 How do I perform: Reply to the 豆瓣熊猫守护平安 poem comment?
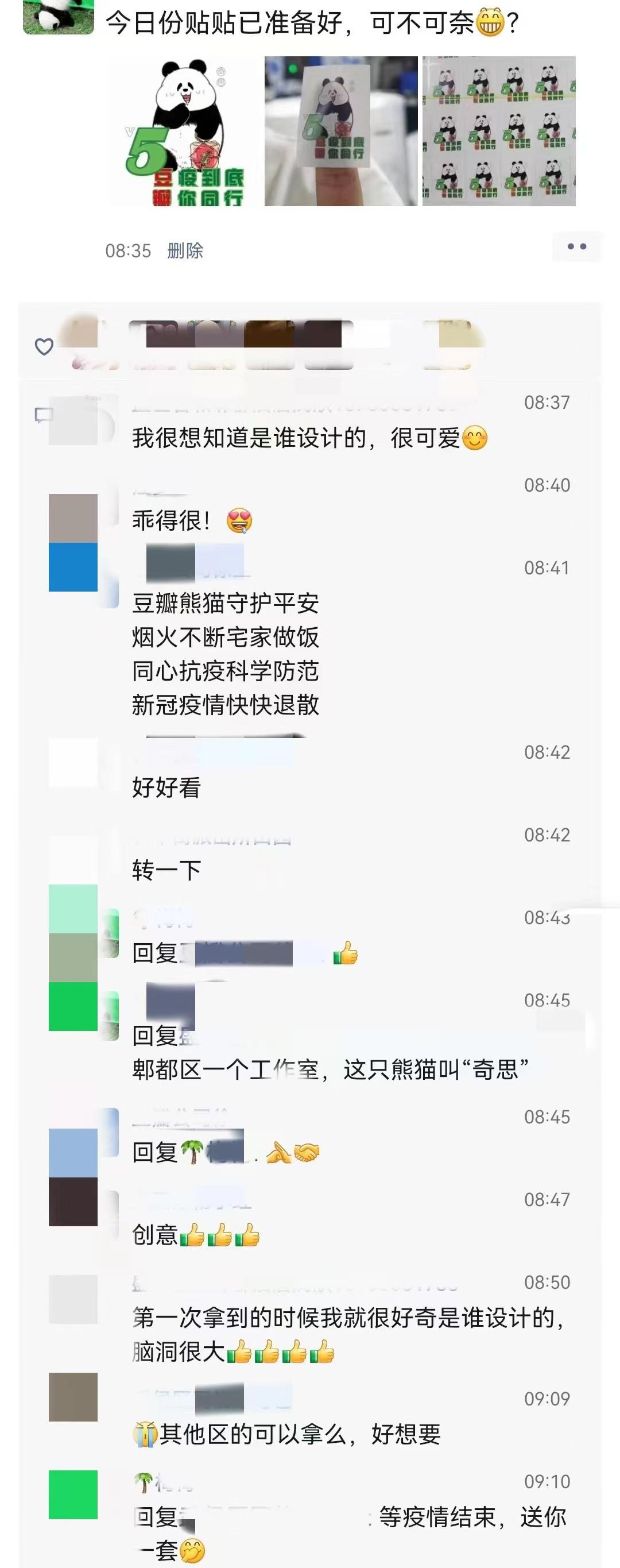click(225, 654)
